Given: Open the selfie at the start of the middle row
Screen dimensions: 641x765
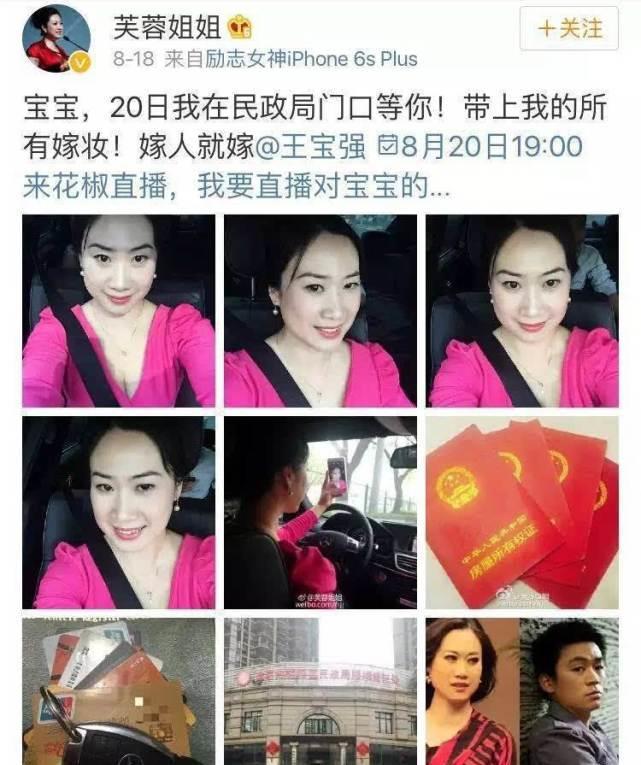Looking at the screenshot, I should pyautogui.click(x=118, y=513).
